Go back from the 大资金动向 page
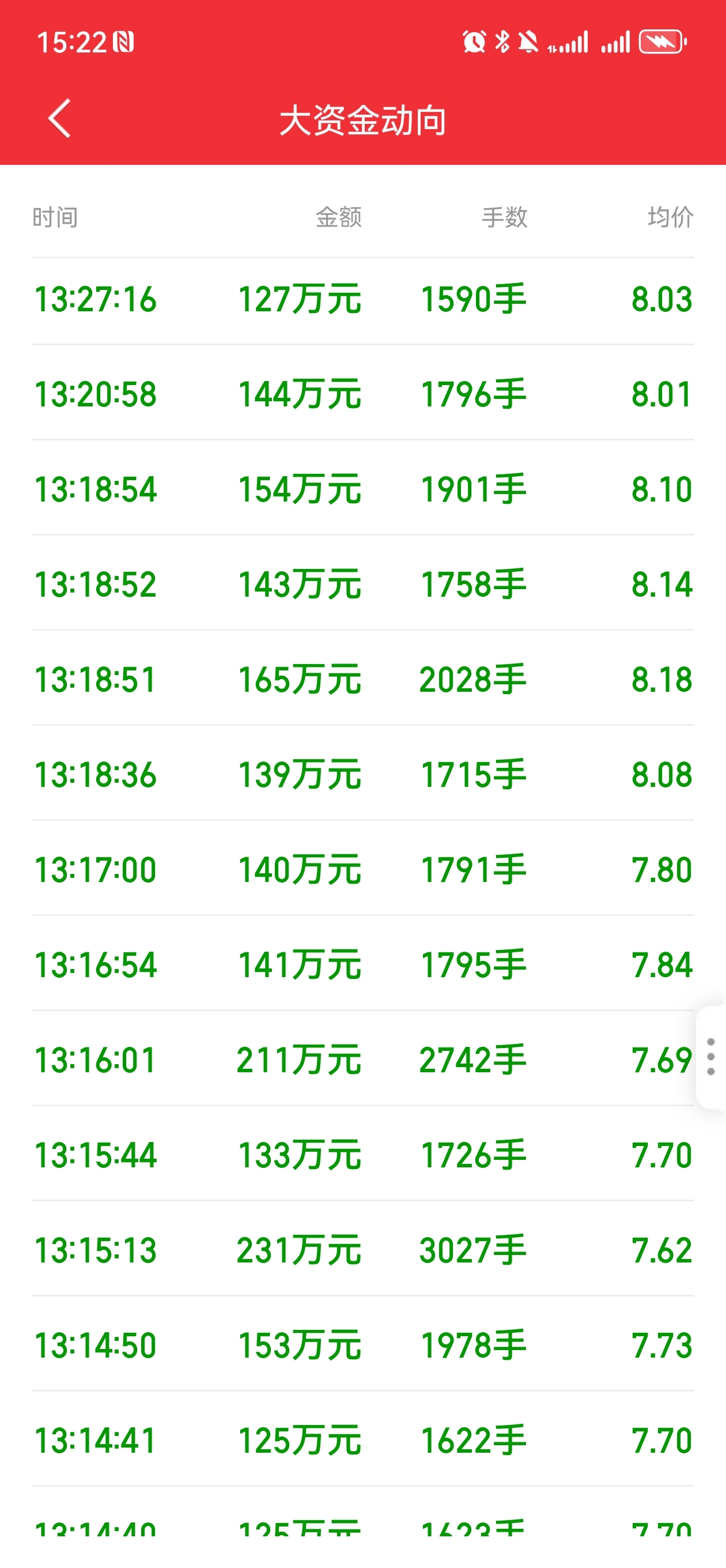726x1568 pixels. click(60, 119)
